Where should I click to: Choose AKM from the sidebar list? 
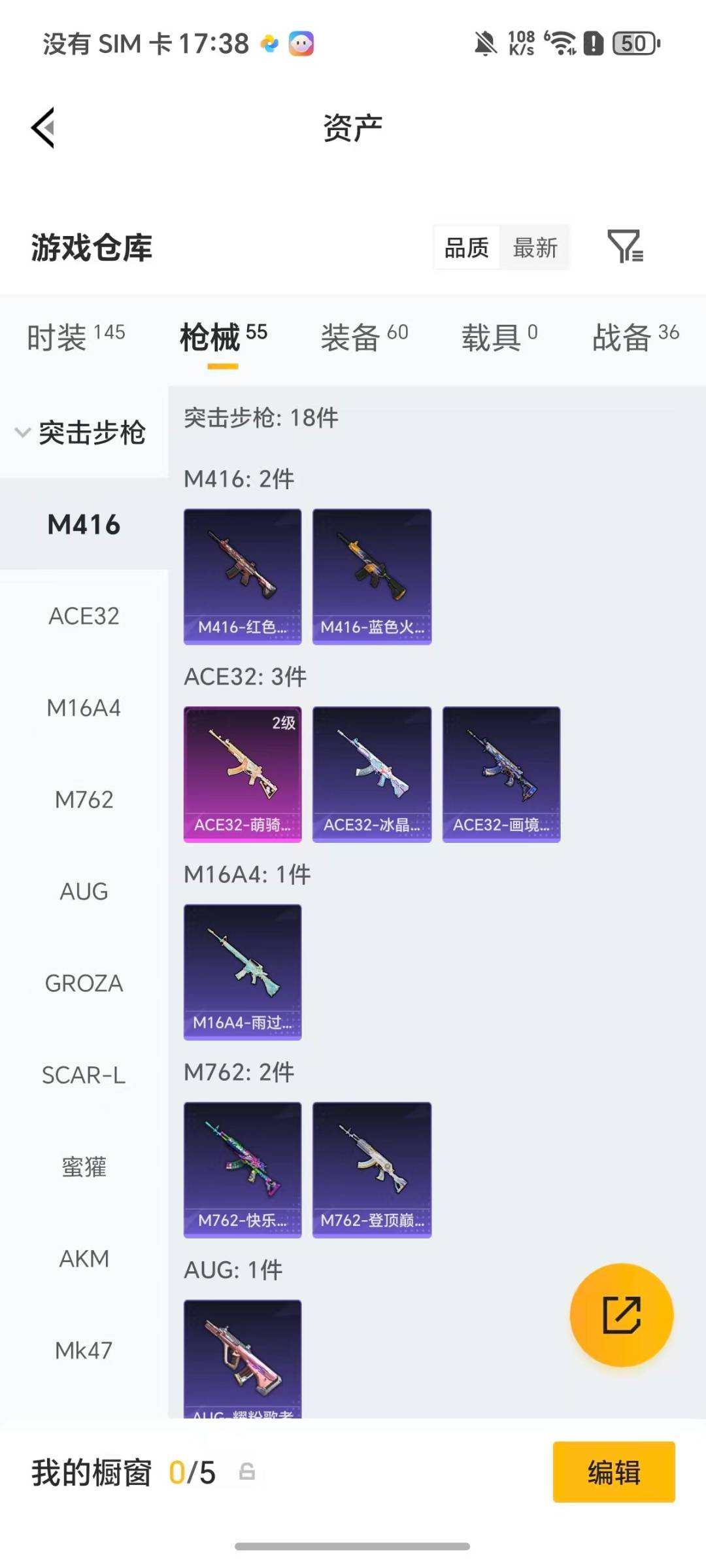point(84,1258)
